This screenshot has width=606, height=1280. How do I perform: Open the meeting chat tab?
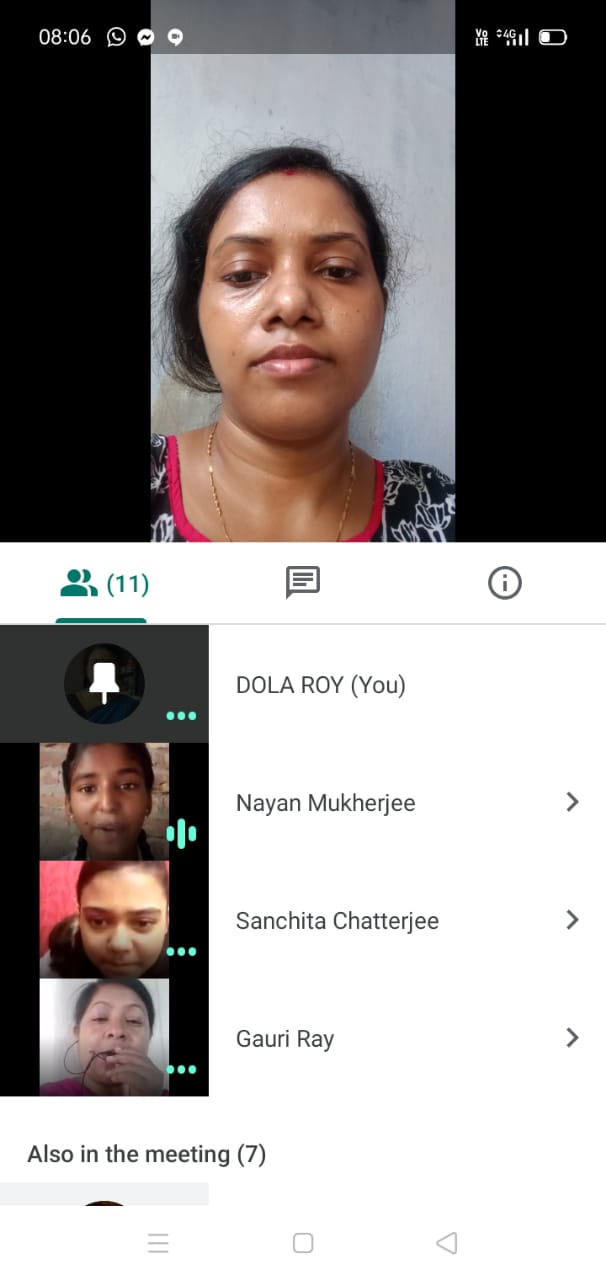[302, 582]
